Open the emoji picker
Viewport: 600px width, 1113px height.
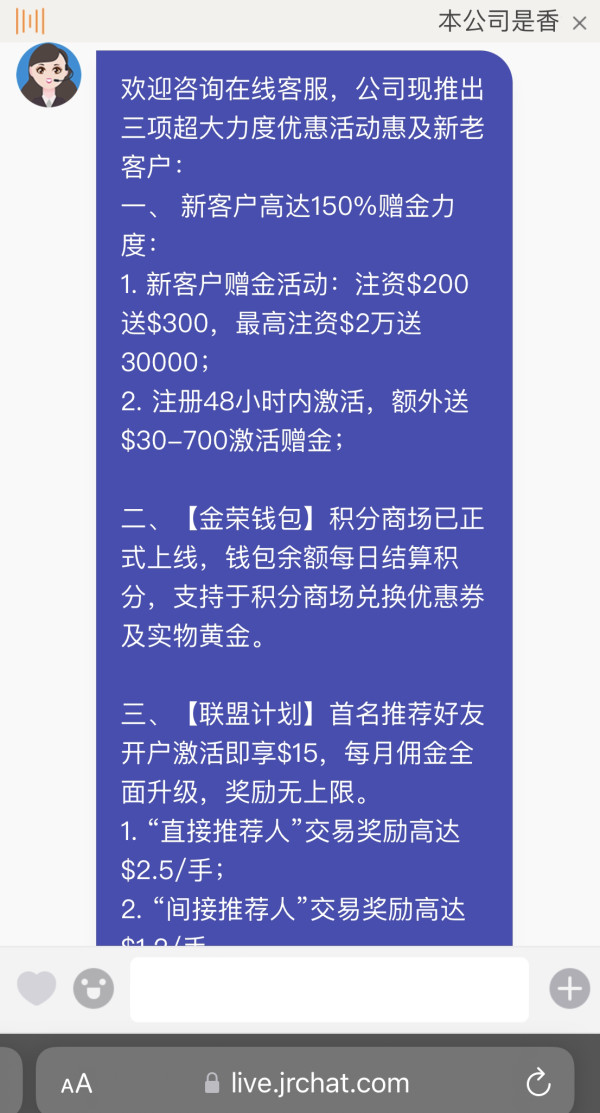tap(93, 989)
